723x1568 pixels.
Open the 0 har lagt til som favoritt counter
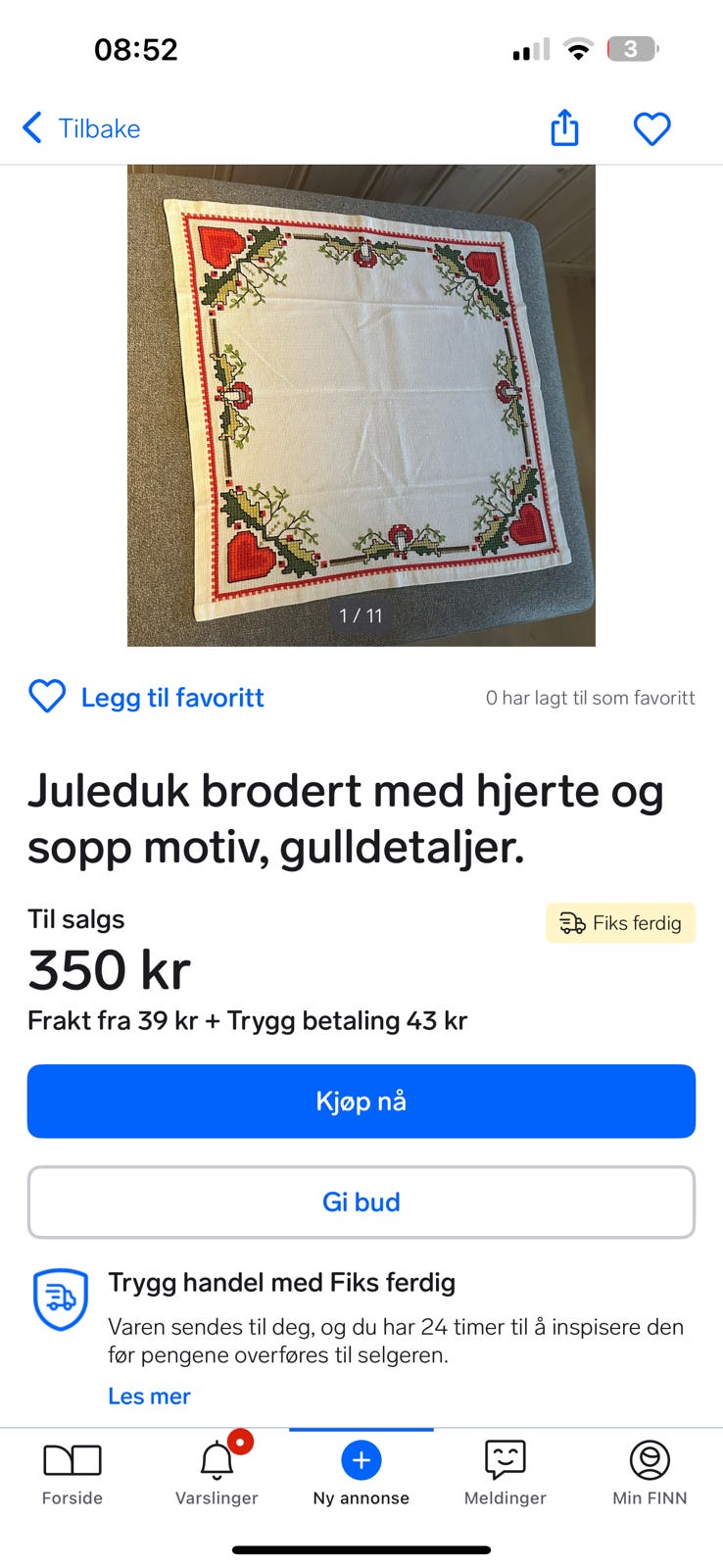[590, 697]
